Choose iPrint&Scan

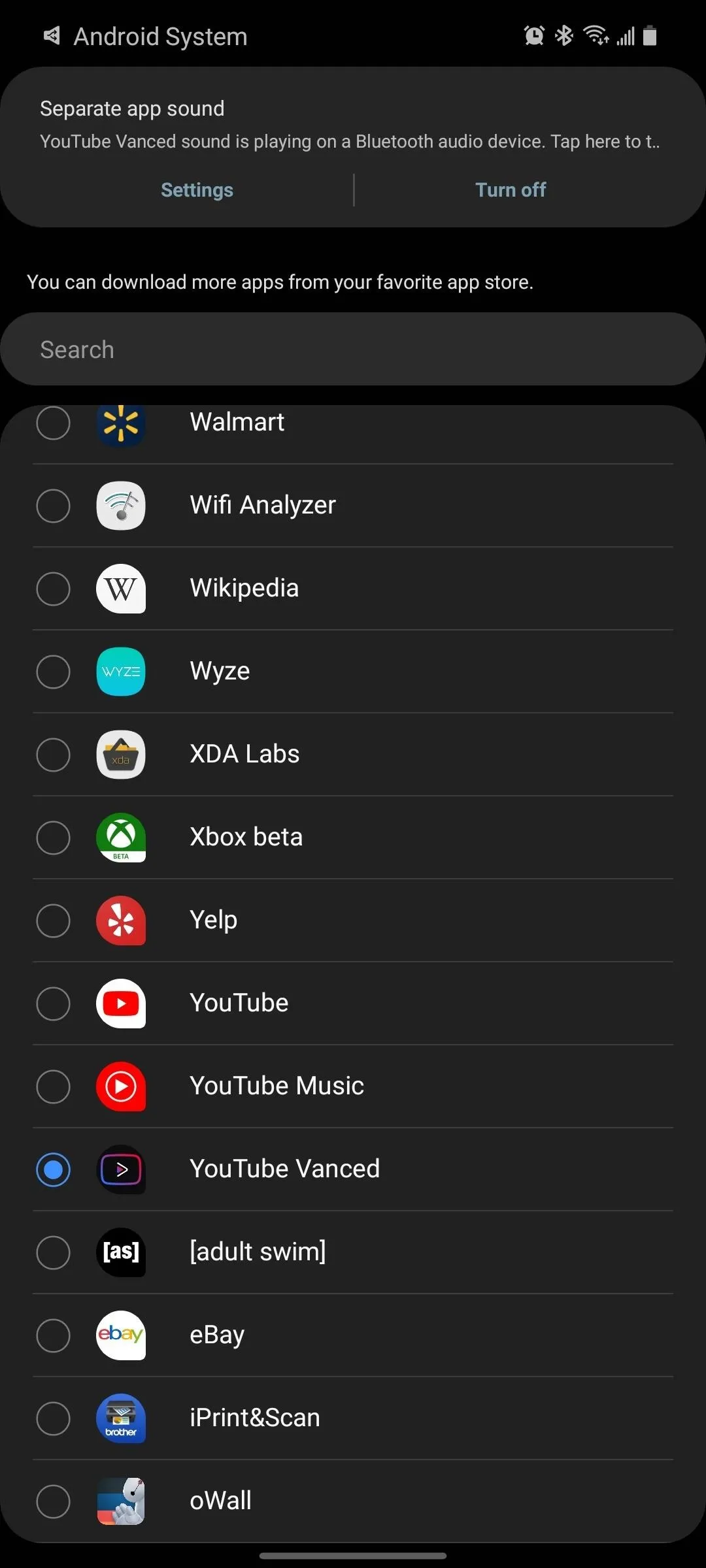pyautogui.click(x=353, y=1418)
